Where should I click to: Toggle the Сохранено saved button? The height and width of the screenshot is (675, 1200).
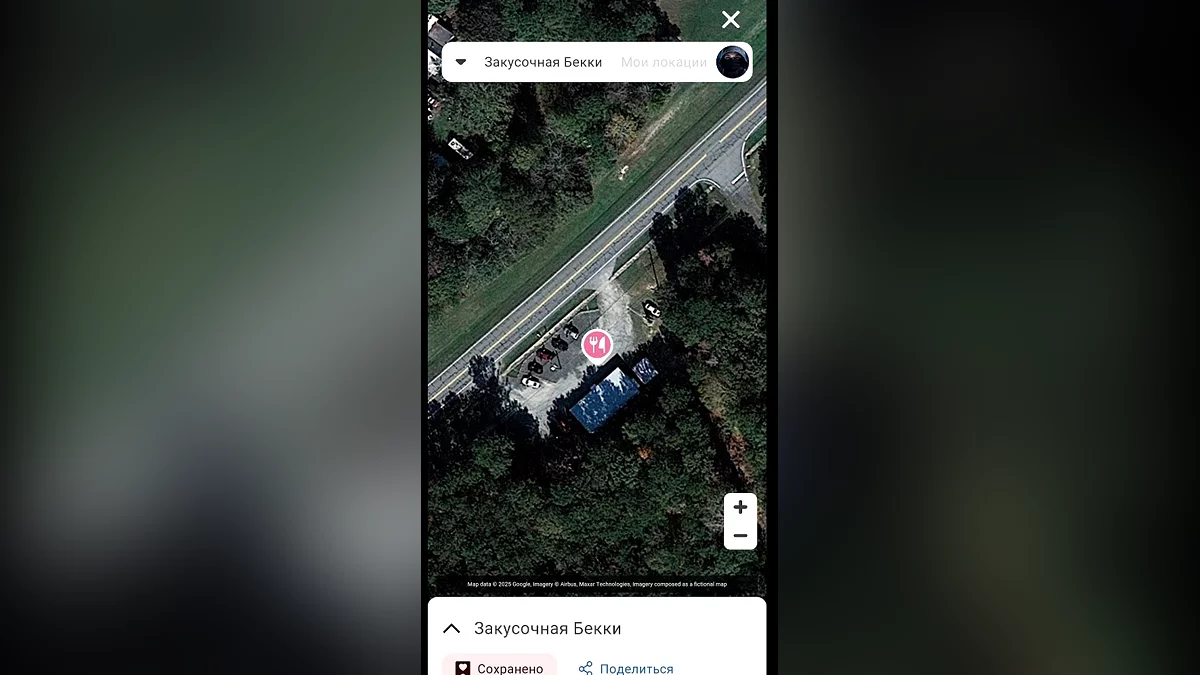[x=499, y=667]
